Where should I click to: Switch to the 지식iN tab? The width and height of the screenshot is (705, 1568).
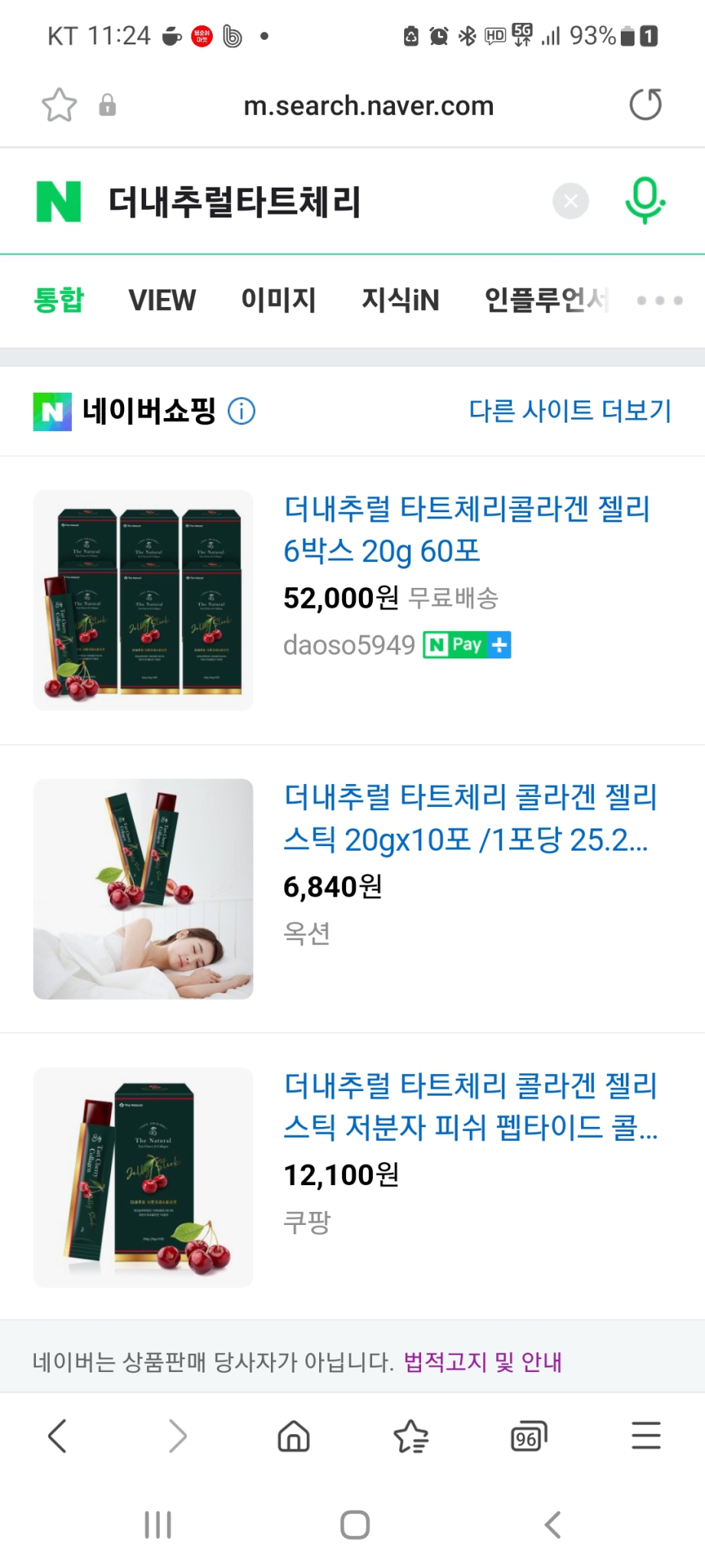tap(401, 300)
